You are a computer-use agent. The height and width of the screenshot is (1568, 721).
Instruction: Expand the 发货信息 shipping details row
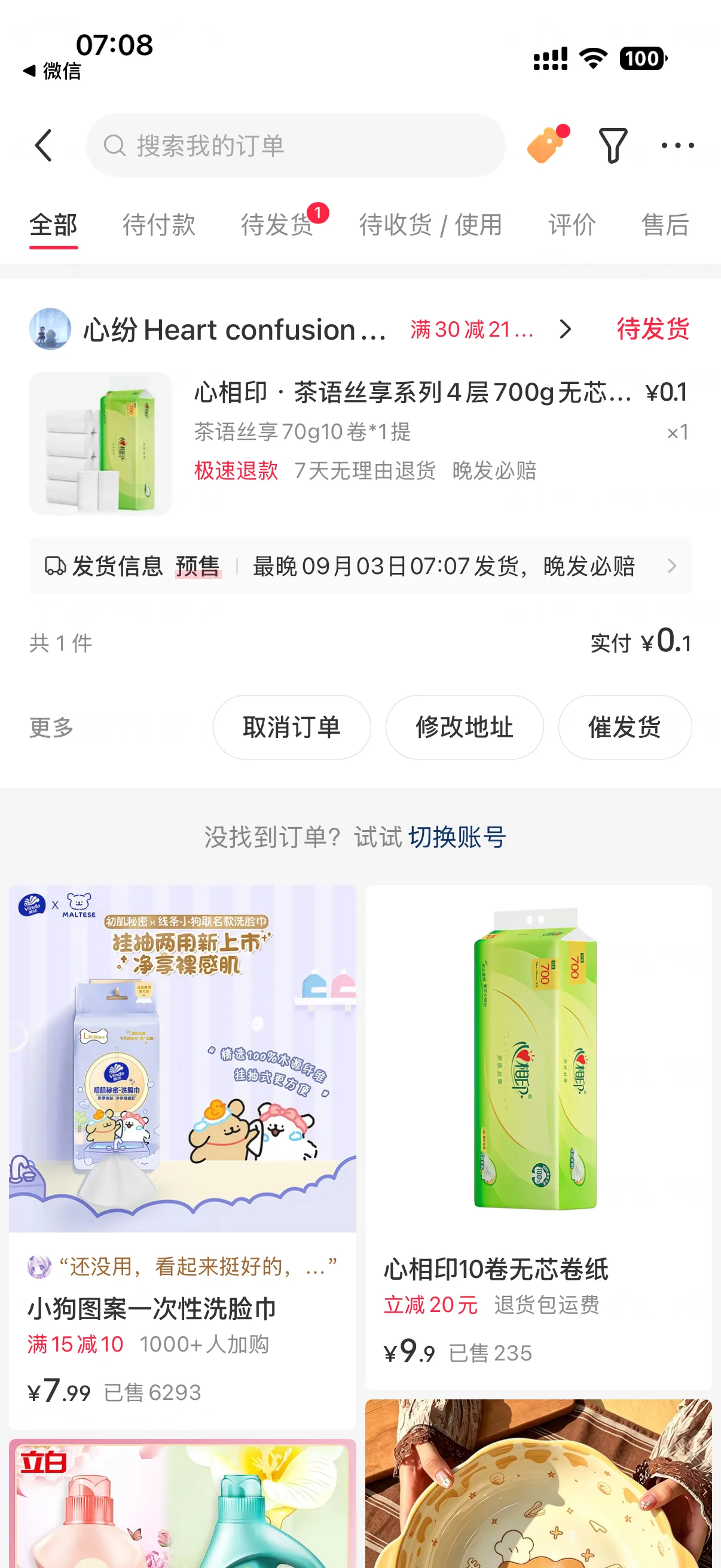360,566
